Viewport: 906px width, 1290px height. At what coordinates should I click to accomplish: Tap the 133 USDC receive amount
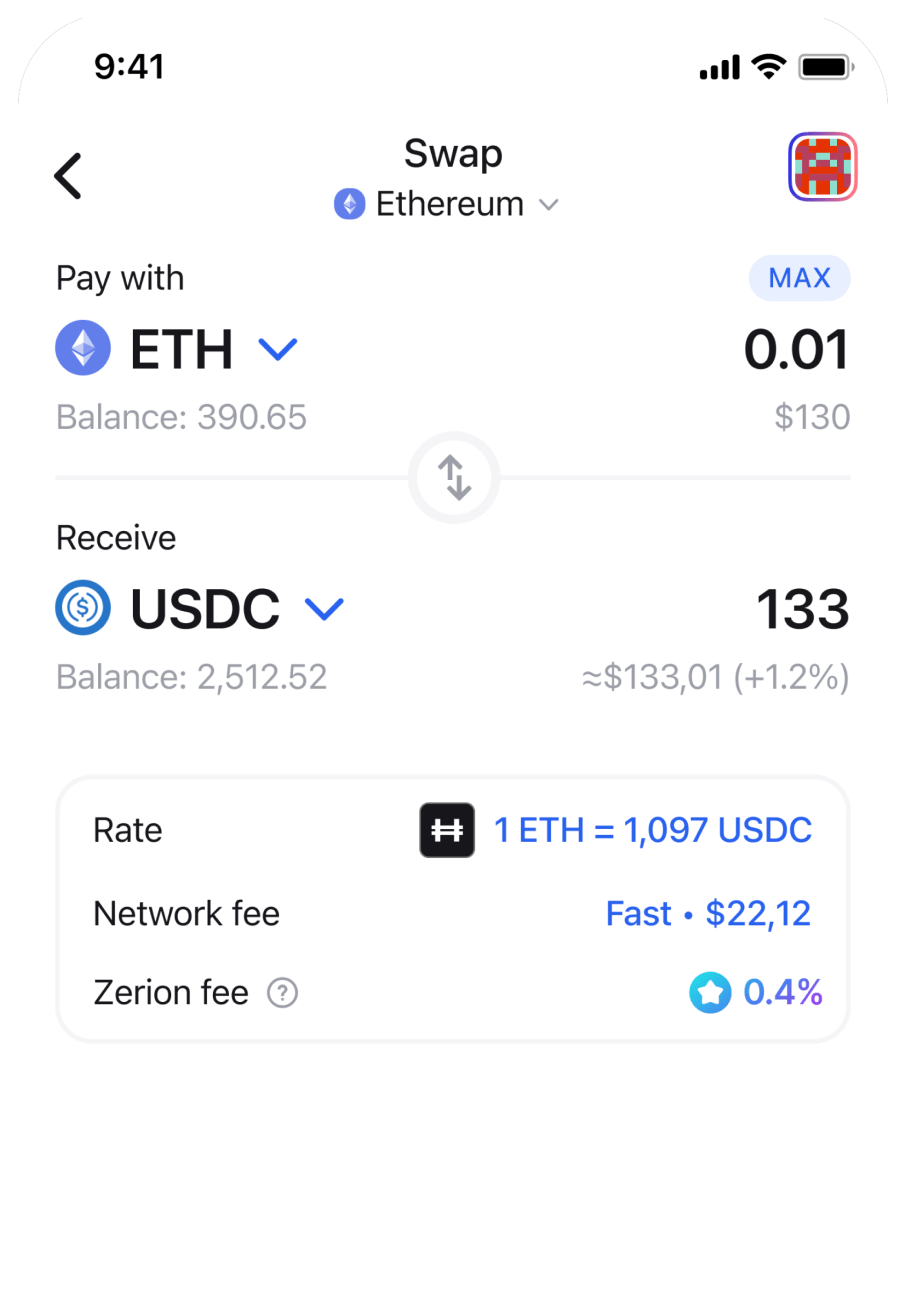click(x=803, y=608)
